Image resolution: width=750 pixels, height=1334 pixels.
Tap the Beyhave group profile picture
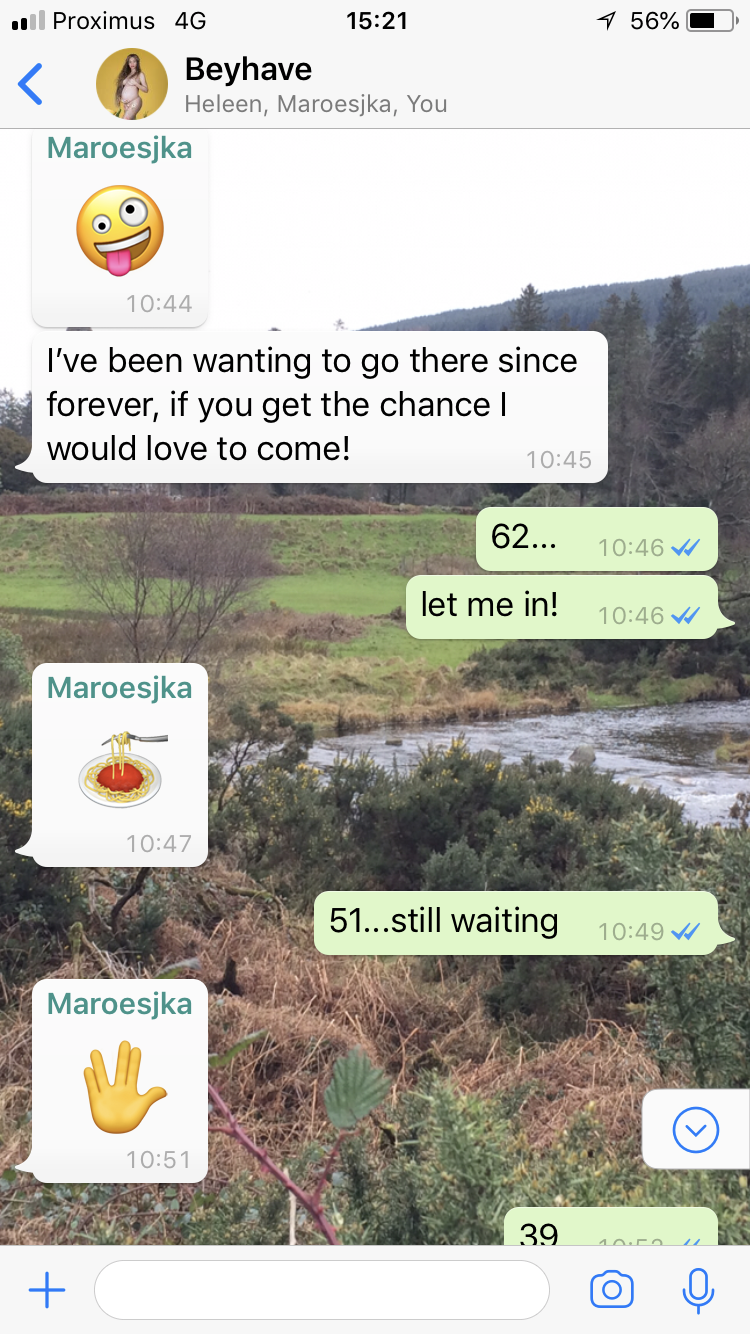click(x=131, y=84)
